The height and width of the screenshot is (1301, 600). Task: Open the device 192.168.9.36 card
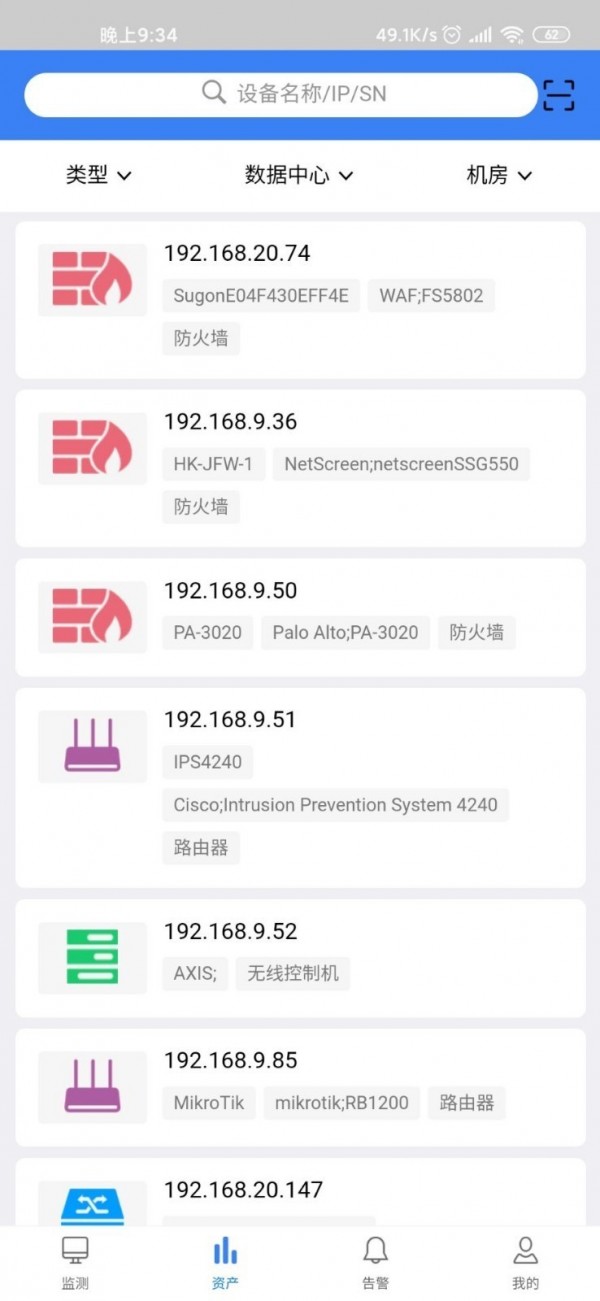tap(300, 467)
